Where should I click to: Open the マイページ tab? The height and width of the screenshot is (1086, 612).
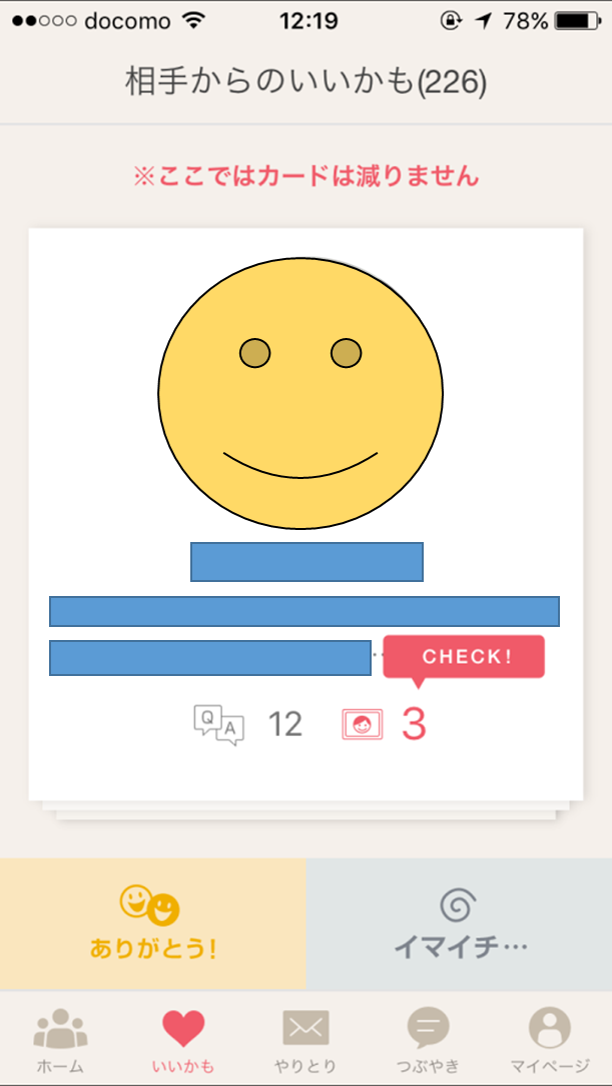coord(550,1040)
